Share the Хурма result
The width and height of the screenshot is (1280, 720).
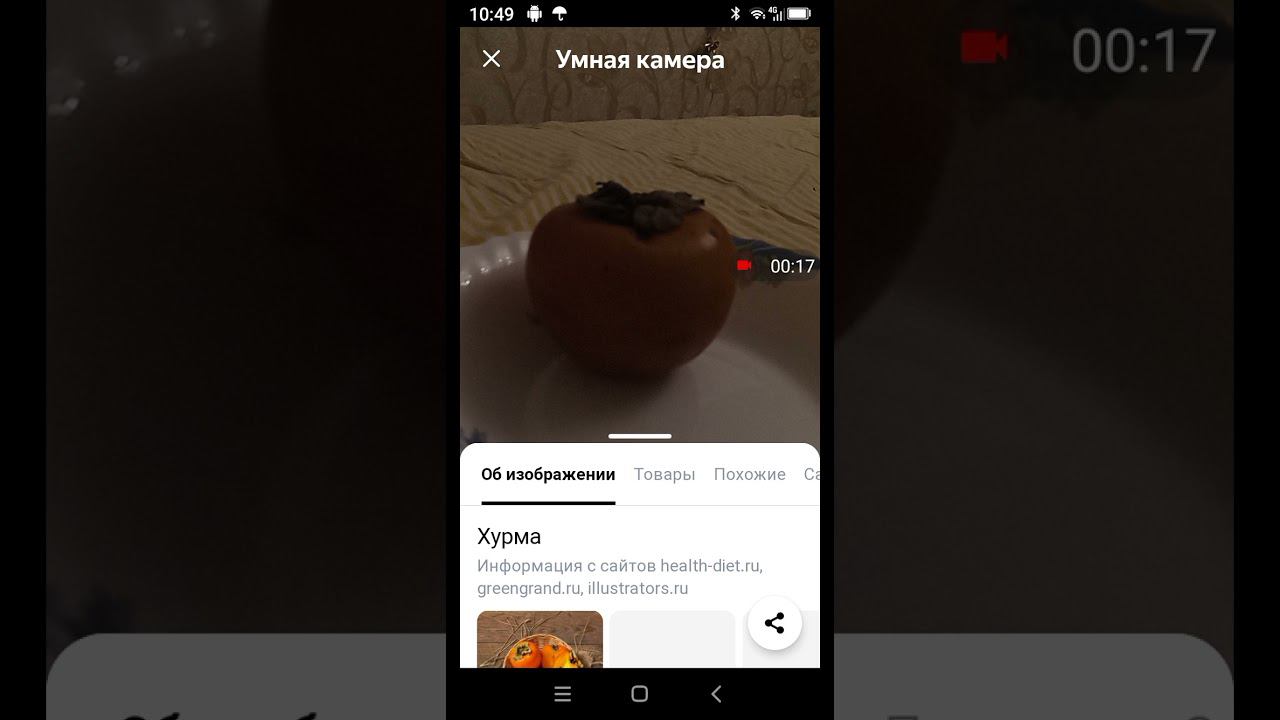click(774, 623)
